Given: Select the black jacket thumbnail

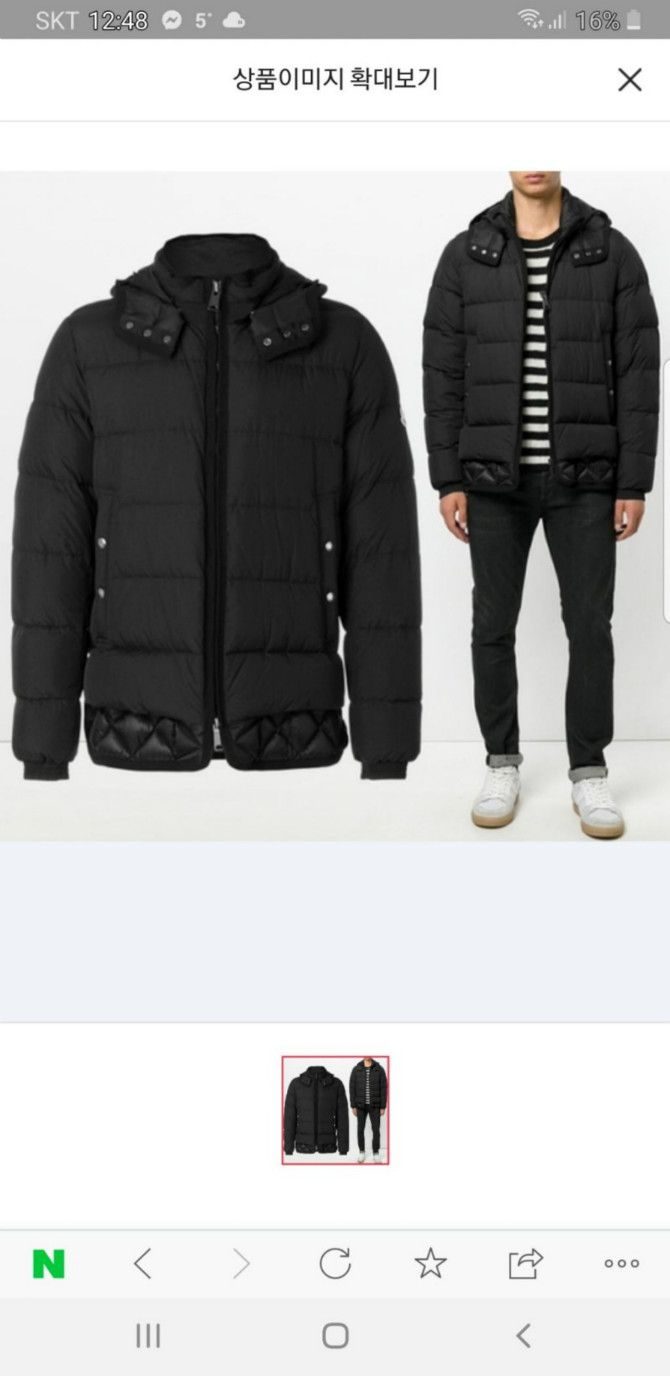Looking at the screenshot, I should coord(335,1110).
